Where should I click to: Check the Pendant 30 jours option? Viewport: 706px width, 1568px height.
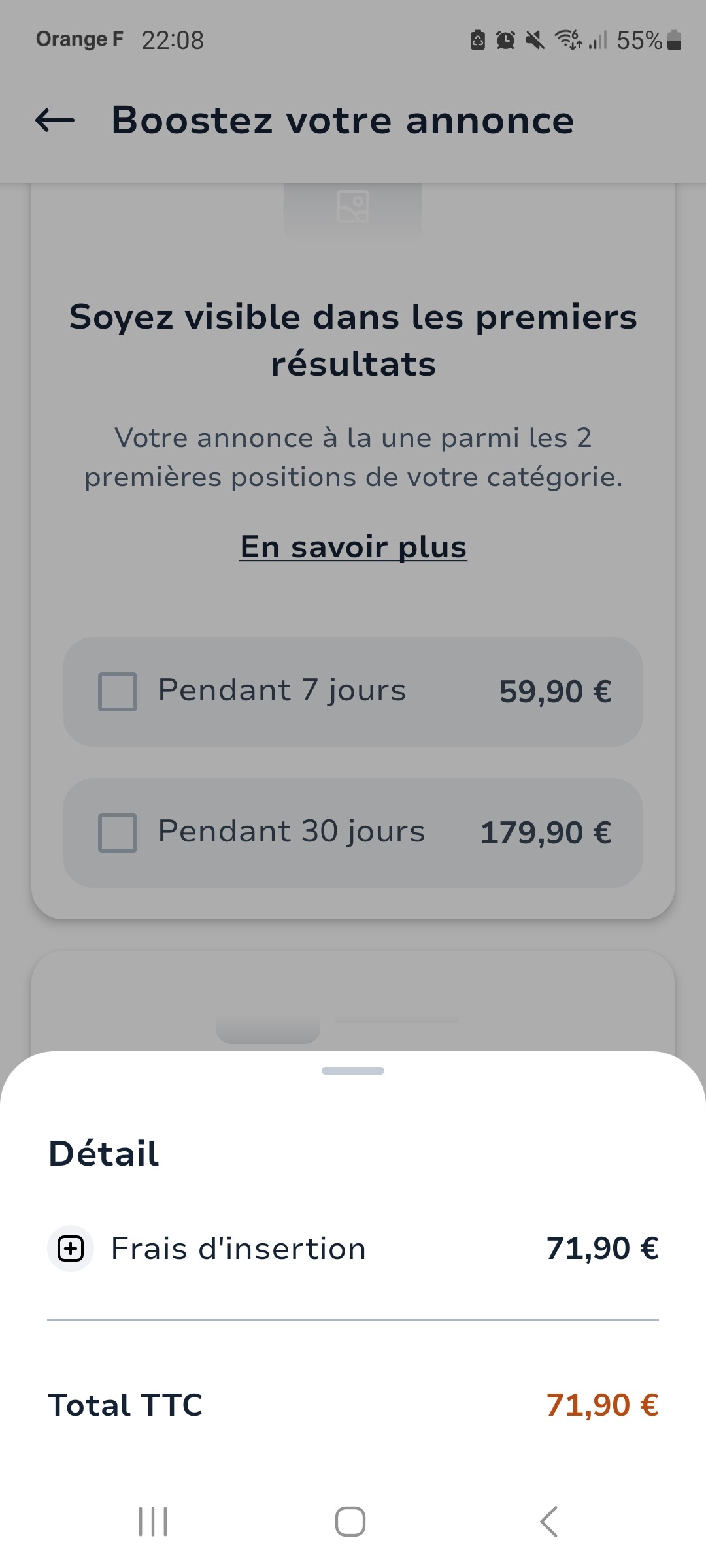point(118,832)
